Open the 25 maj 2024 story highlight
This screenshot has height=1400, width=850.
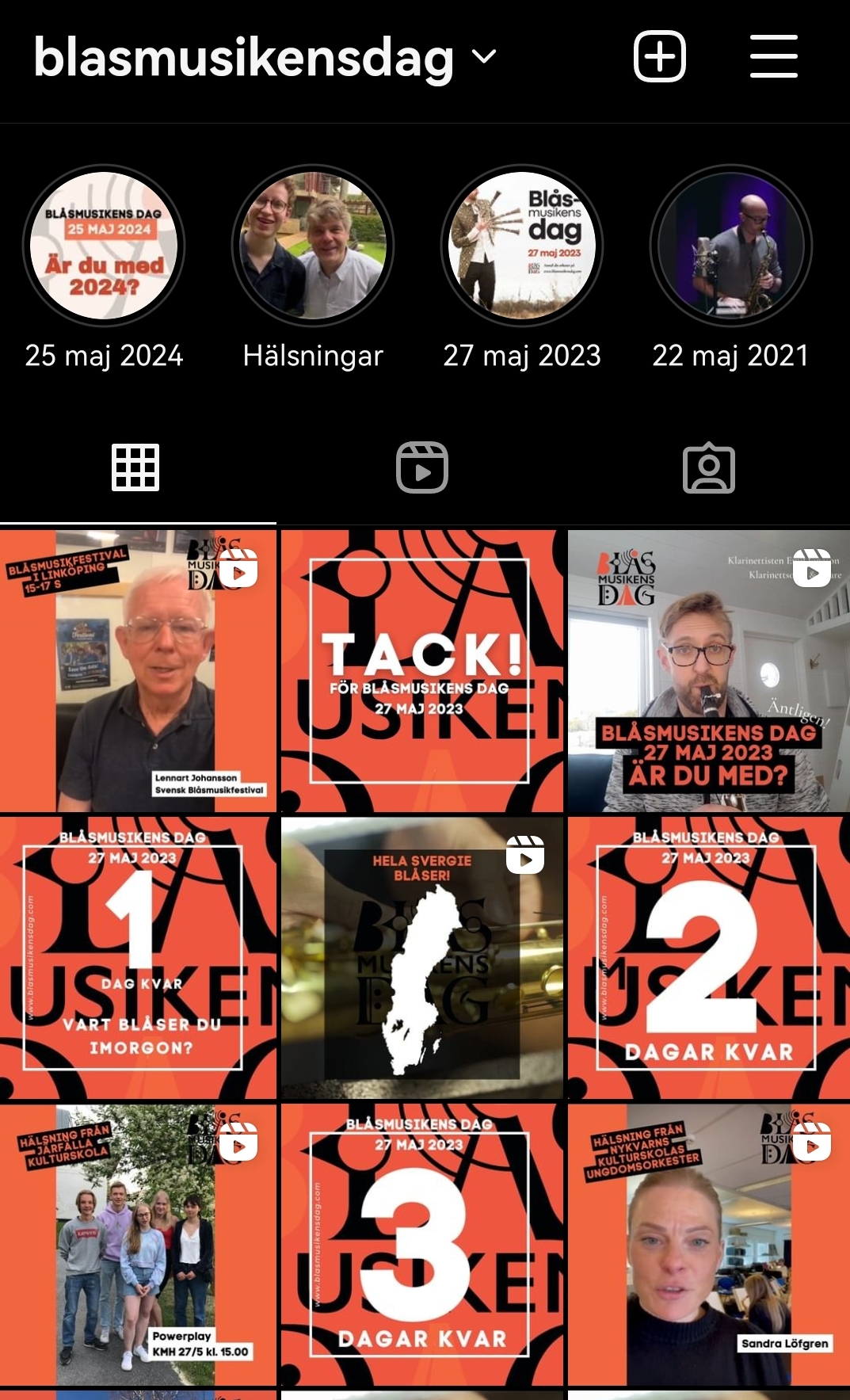click(x=104, y=246)
